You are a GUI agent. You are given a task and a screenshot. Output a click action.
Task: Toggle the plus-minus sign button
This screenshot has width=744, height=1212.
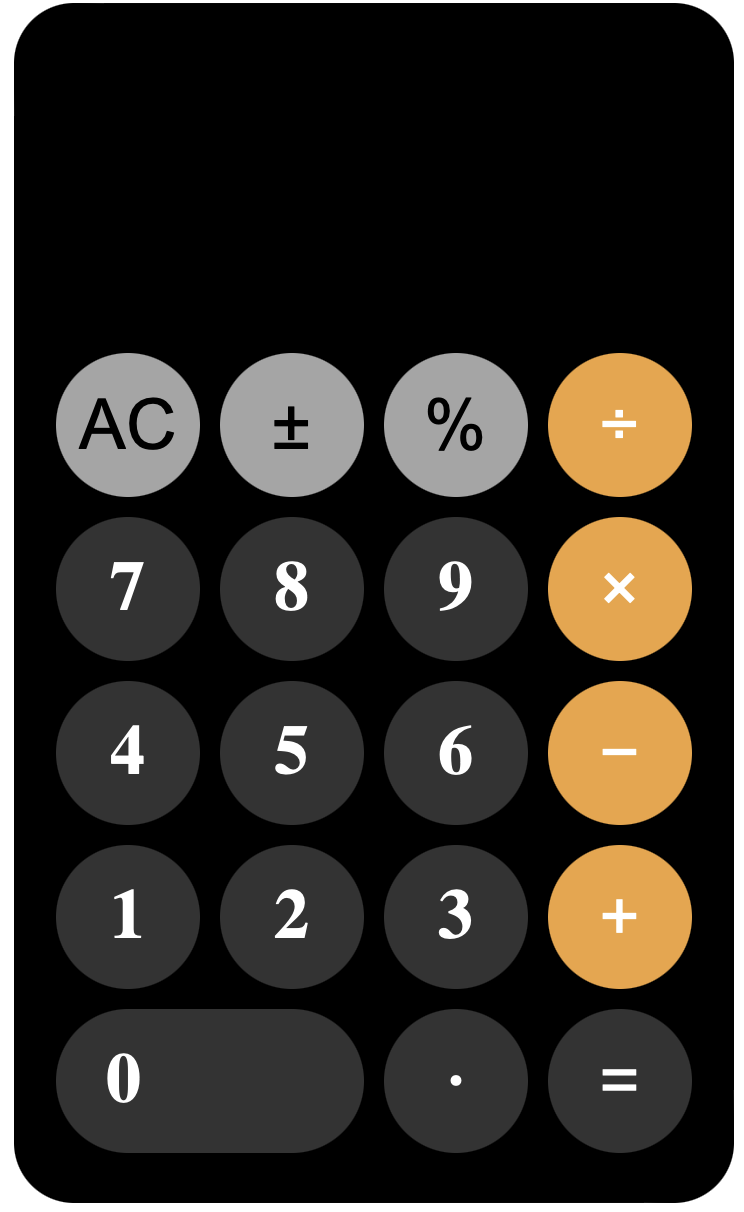291,425
